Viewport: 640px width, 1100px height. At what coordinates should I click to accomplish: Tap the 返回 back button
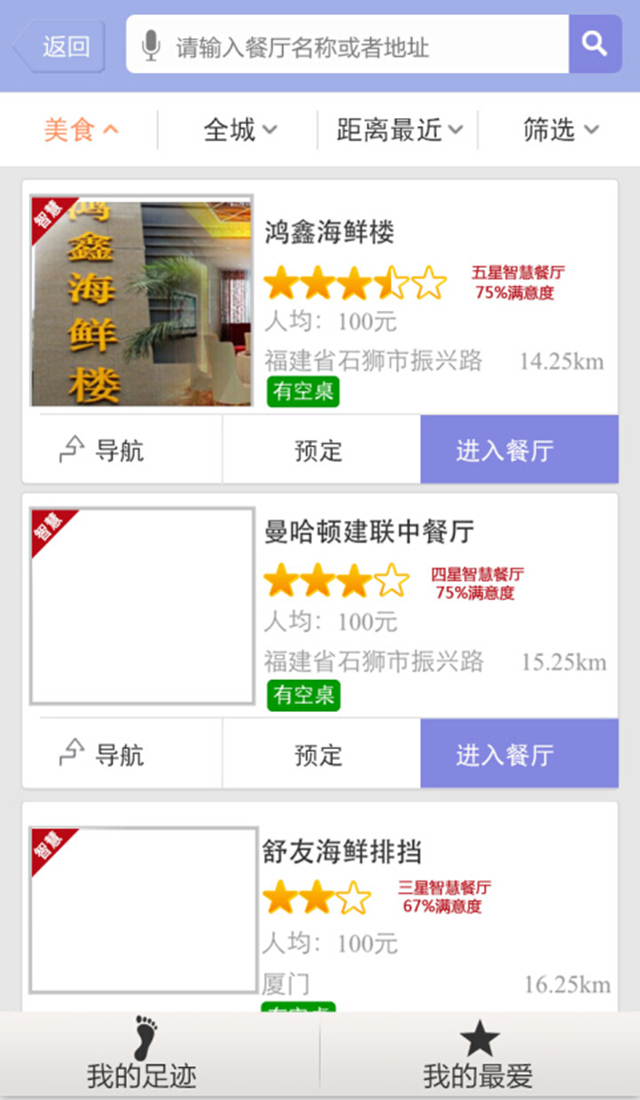click(60, 46)
